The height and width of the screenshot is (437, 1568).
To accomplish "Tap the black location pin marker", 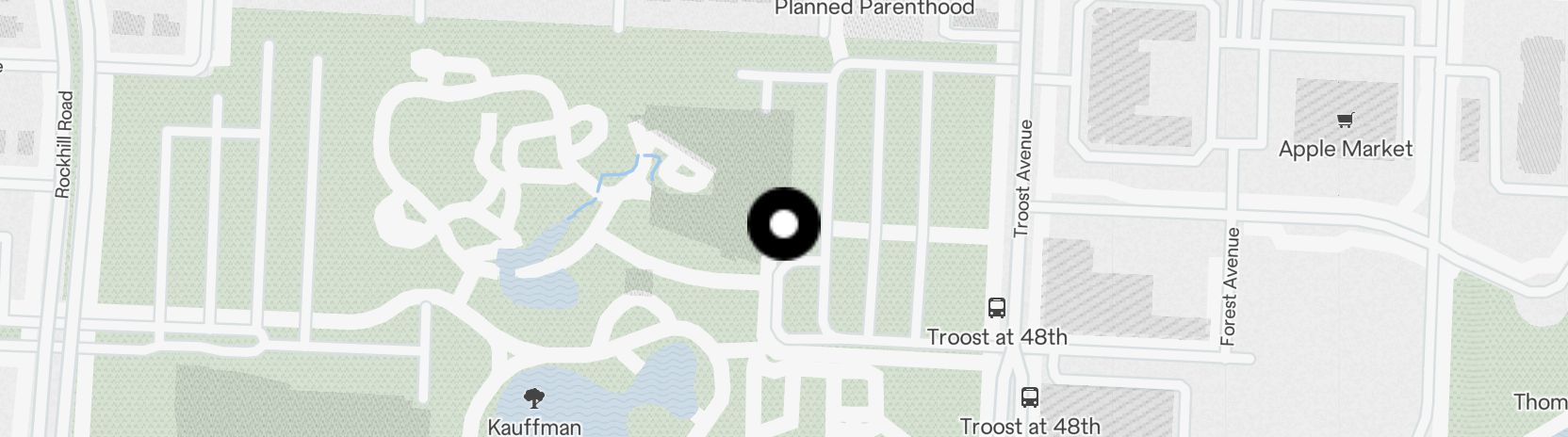I will (784, 224).
